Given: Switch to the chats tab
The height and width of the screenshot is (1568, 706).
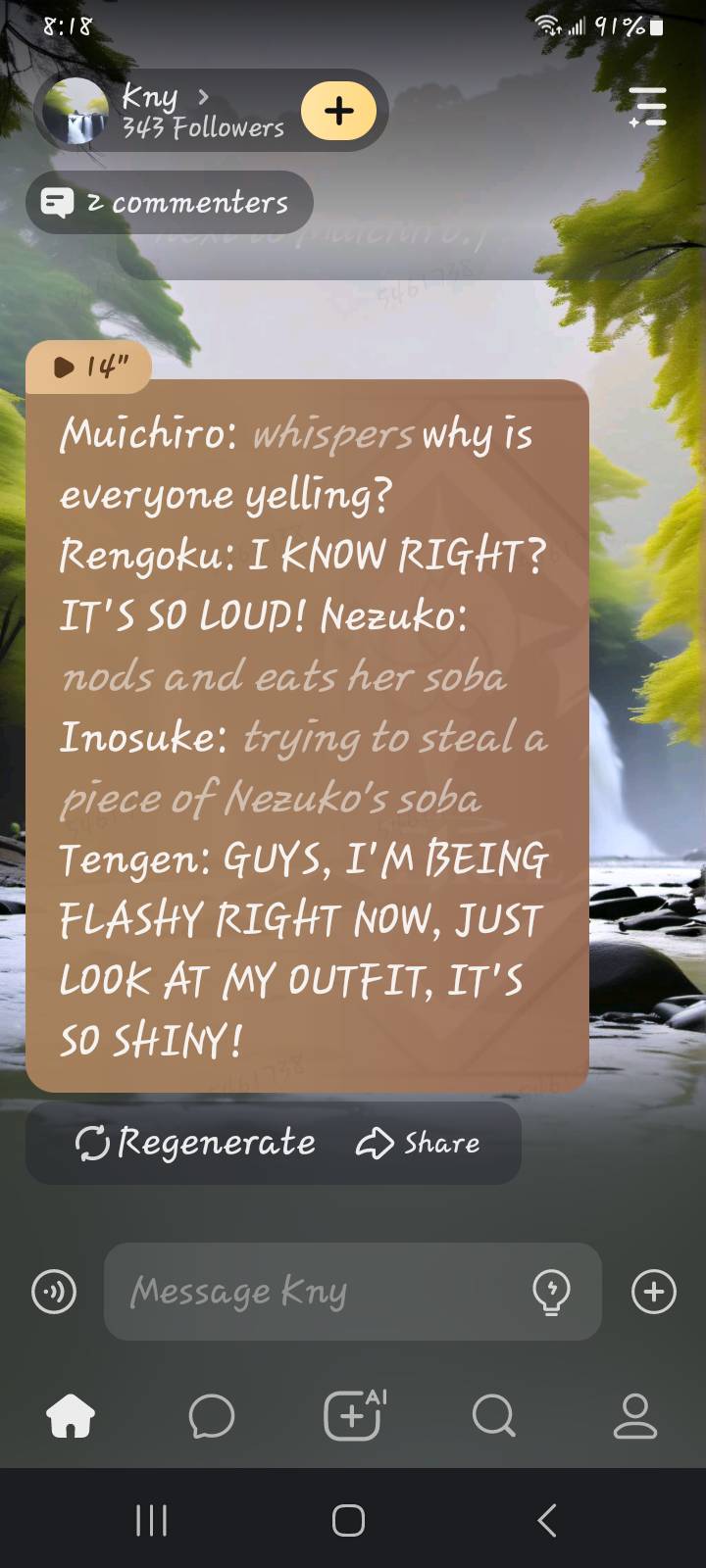Looking at the screenshot, I should (212, 1416).
